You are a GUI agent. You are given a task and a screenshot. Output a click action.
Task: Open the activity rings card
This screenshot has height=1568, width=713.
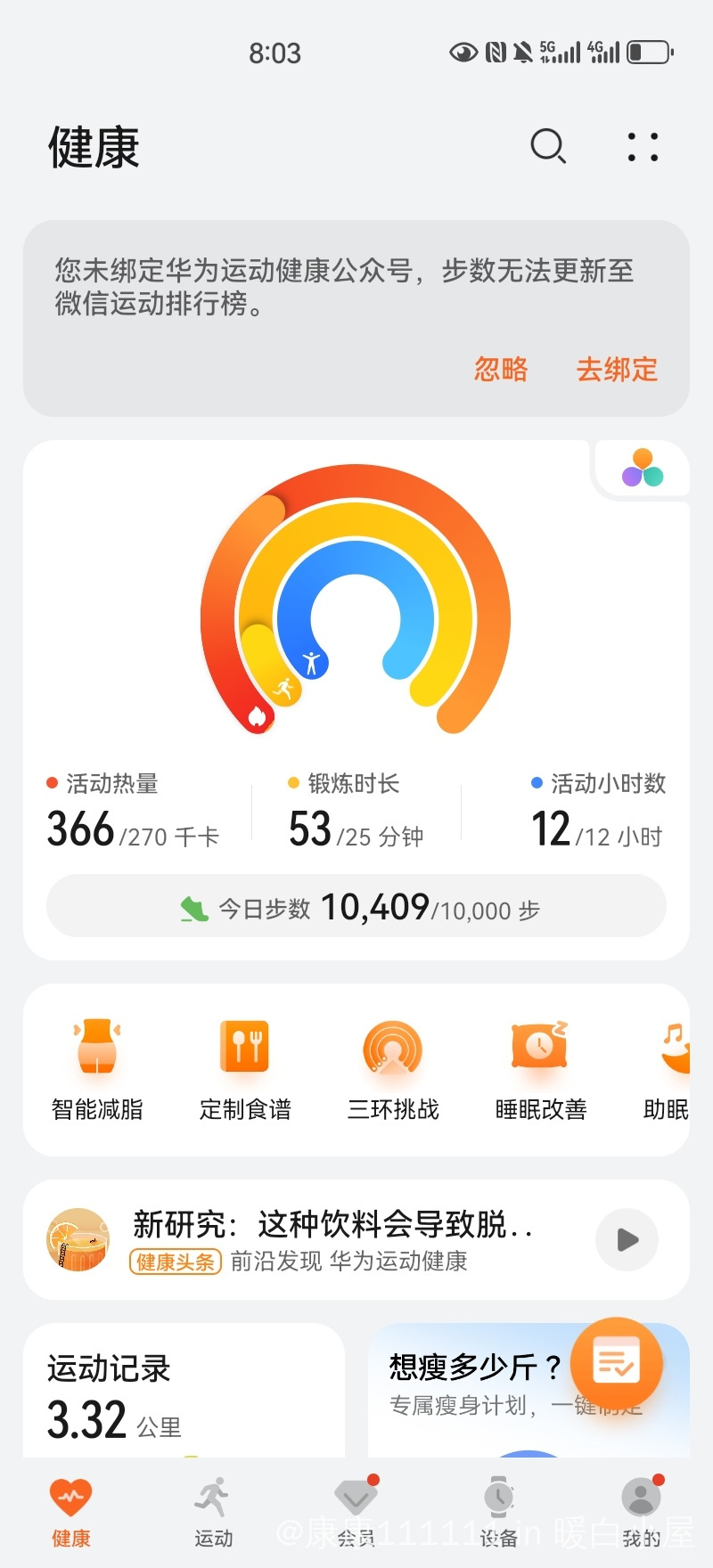[356, 606]
